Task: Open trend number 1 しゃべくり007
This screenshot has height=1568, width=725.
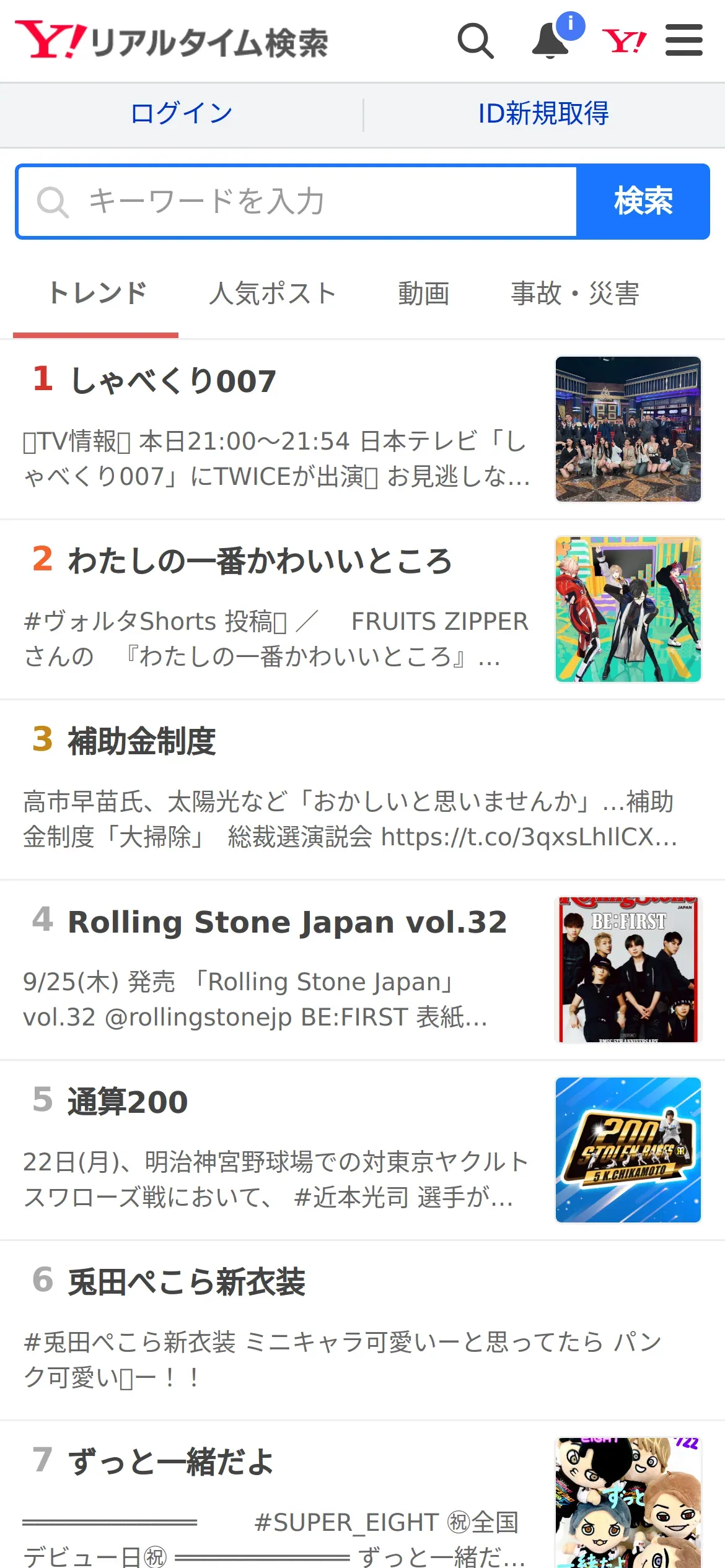Action: point(174,381)
